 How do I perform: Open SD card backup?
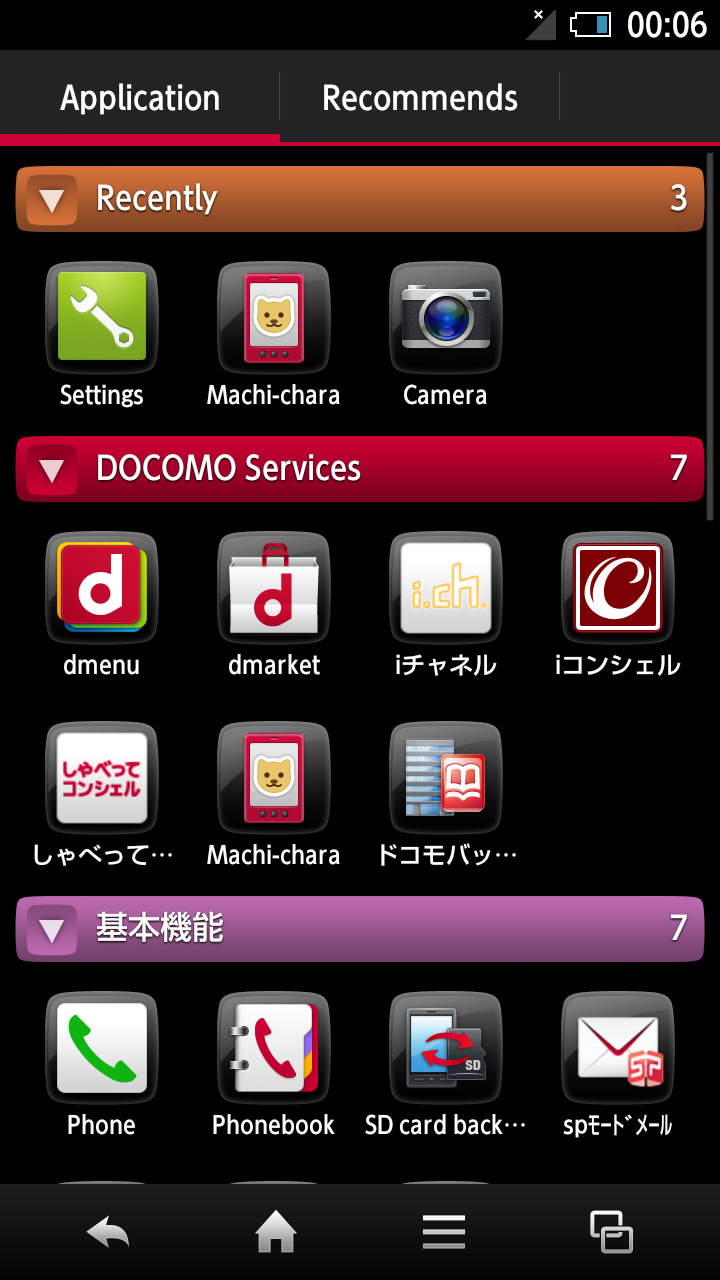click(445, 1048)
